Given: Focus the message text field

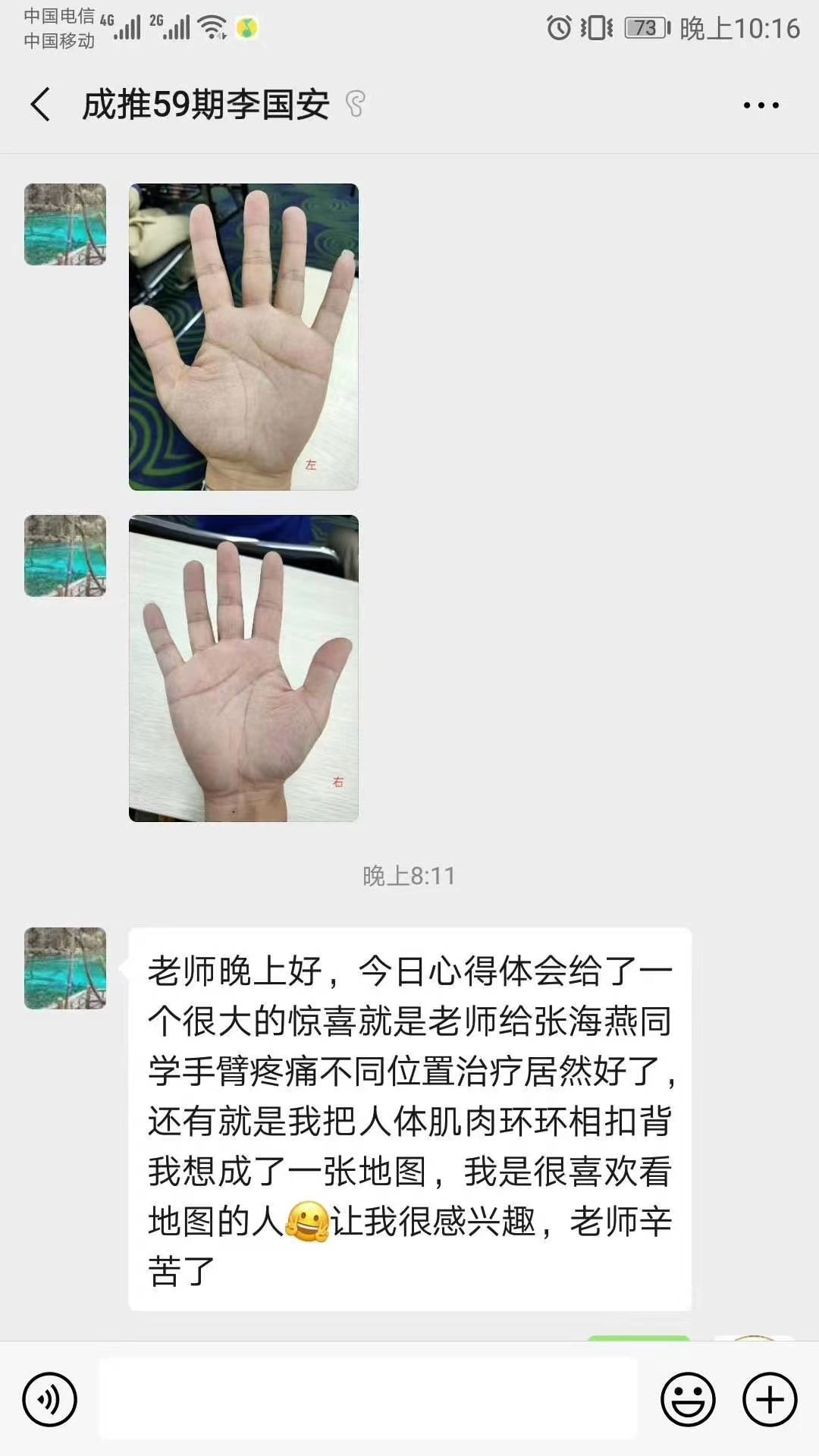Looking at the screenshot, I should click(369, 1399).
